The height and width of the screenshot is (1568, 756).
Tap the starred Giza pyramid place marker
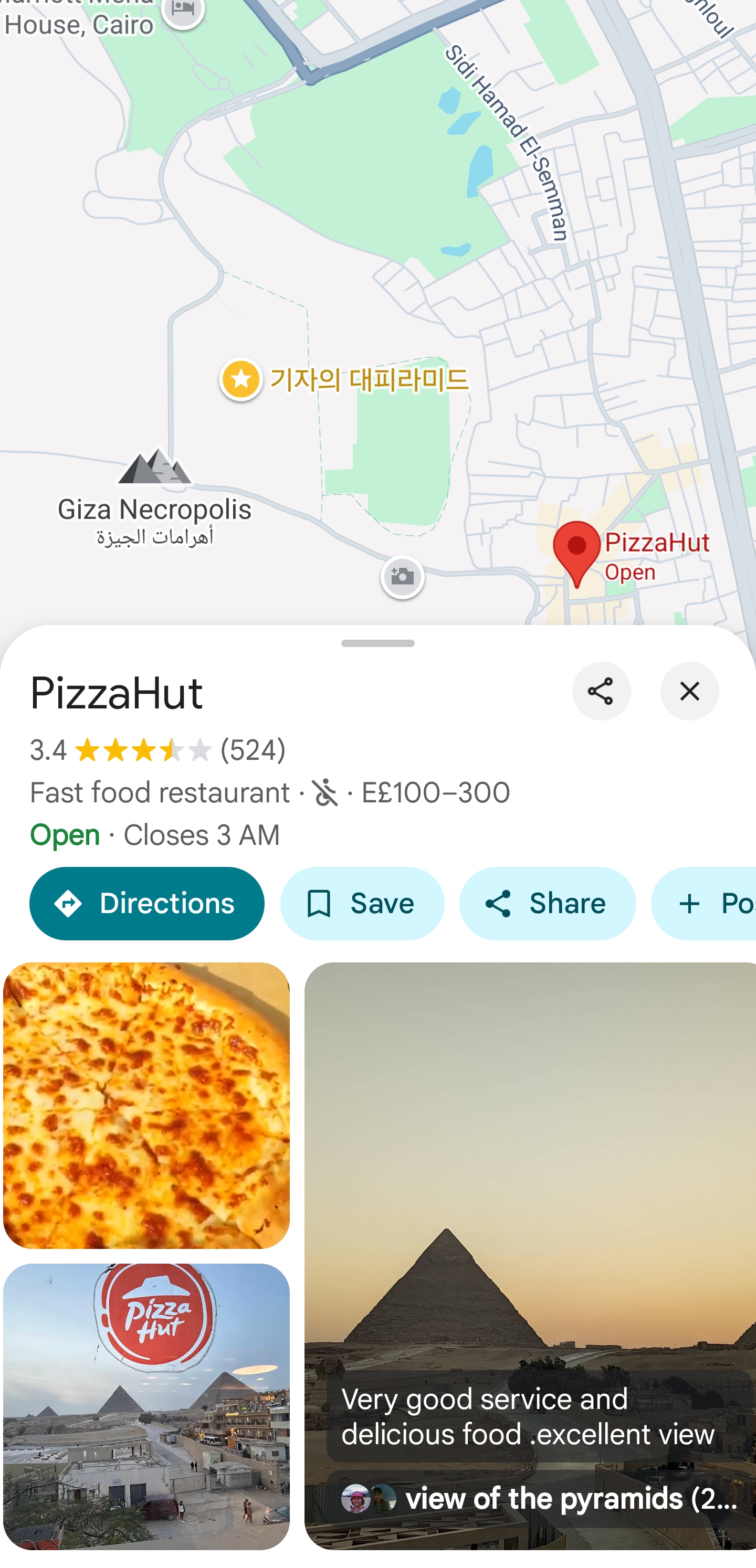coord(241,379)
